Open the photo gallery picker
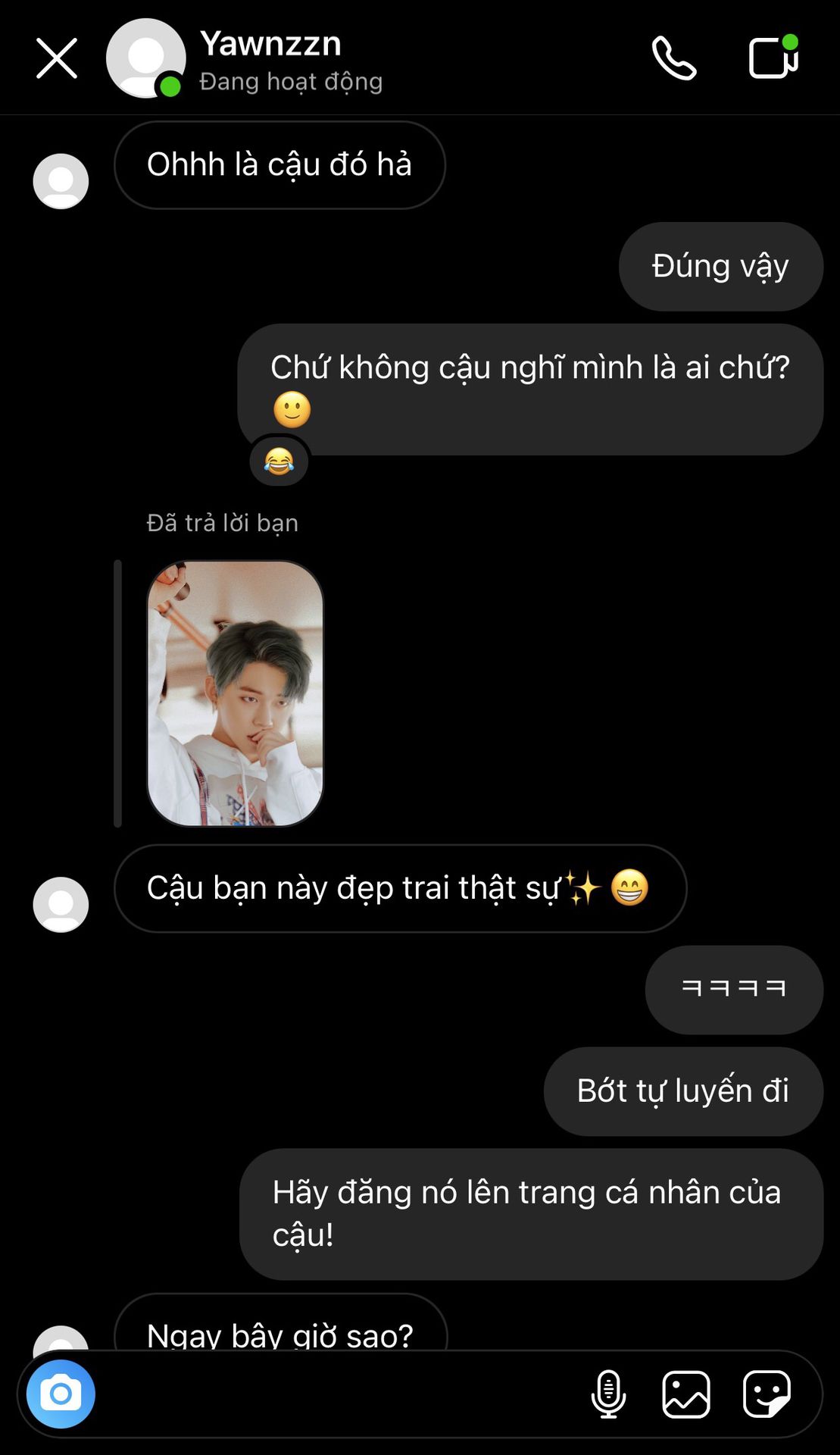 coord(686,1394)
